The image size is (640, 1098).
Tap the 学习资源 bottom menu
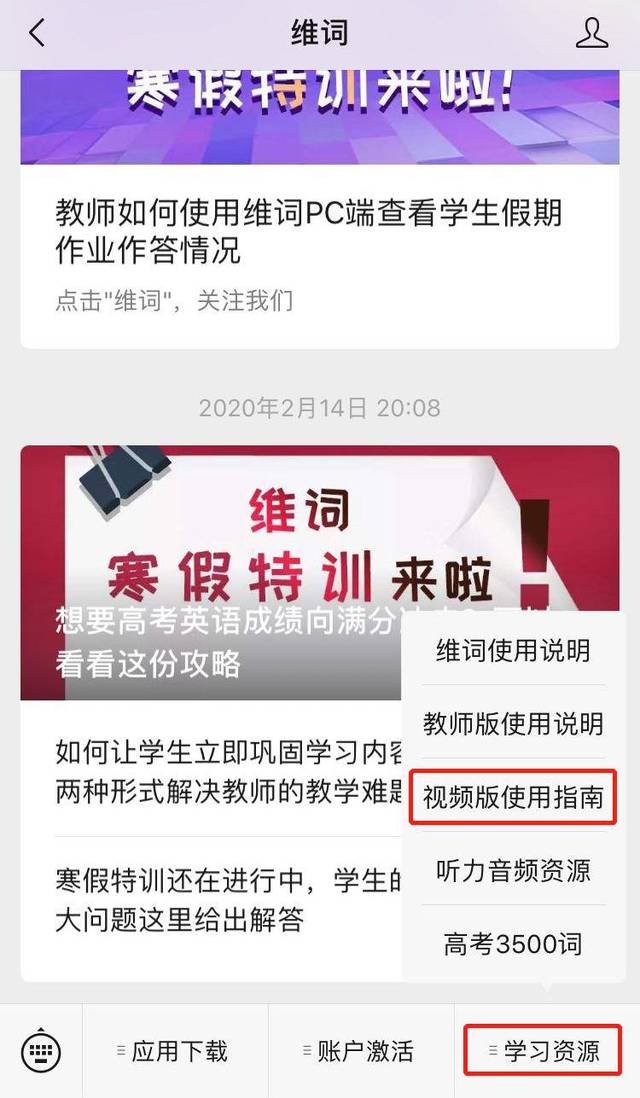coord(545,1051)
